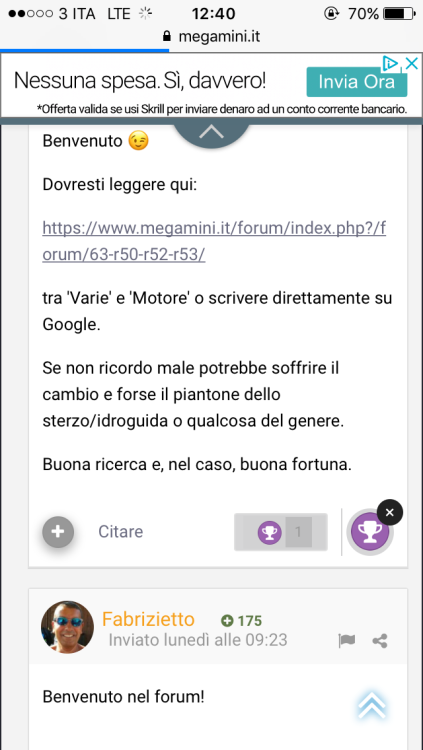The width and height of the screenshot is (423, 750).
Task: Open the Fabrizietto username link
Action: coord(148,619)
